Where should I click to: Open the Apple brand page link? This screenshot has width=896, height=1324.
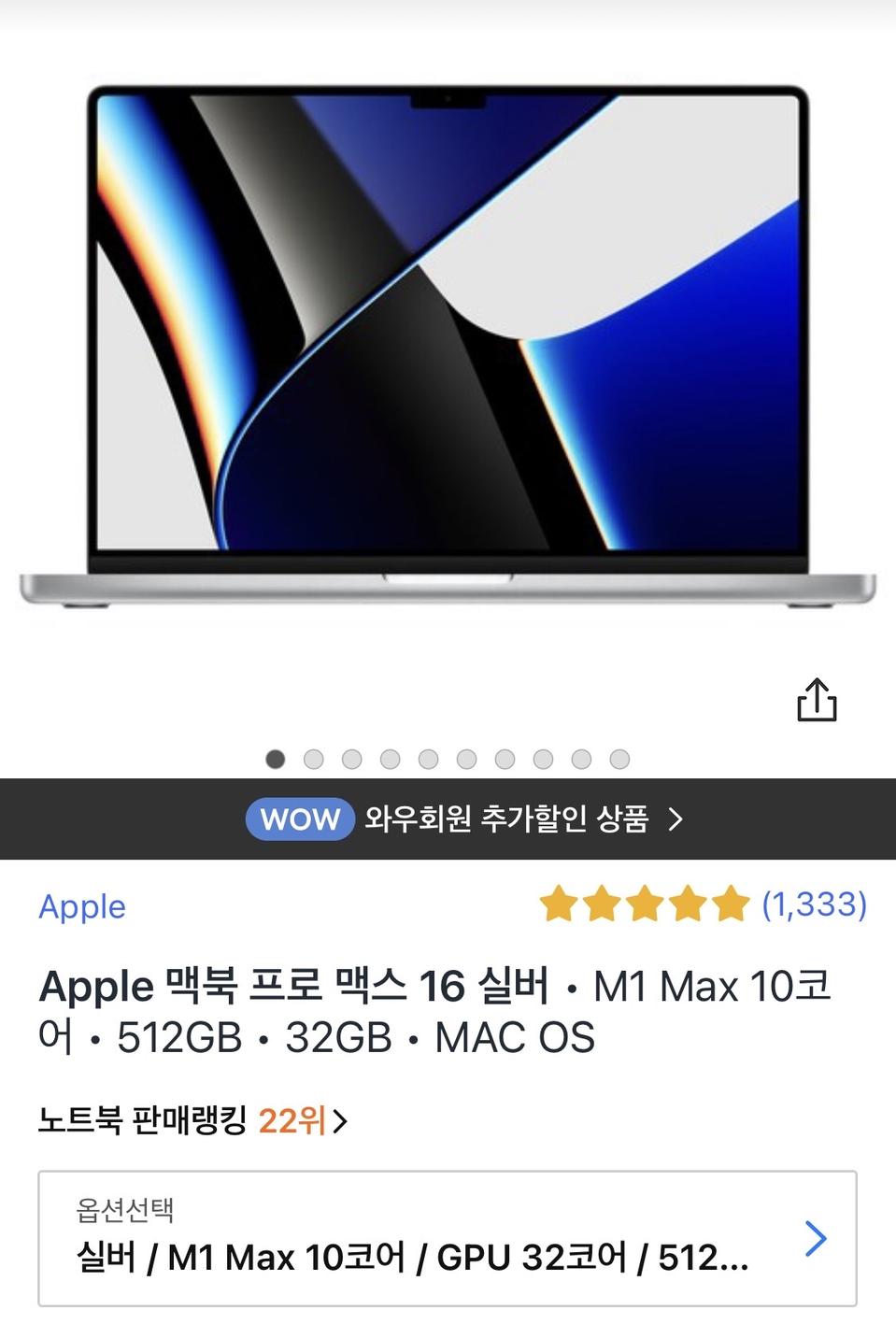[x=80, y=905]
